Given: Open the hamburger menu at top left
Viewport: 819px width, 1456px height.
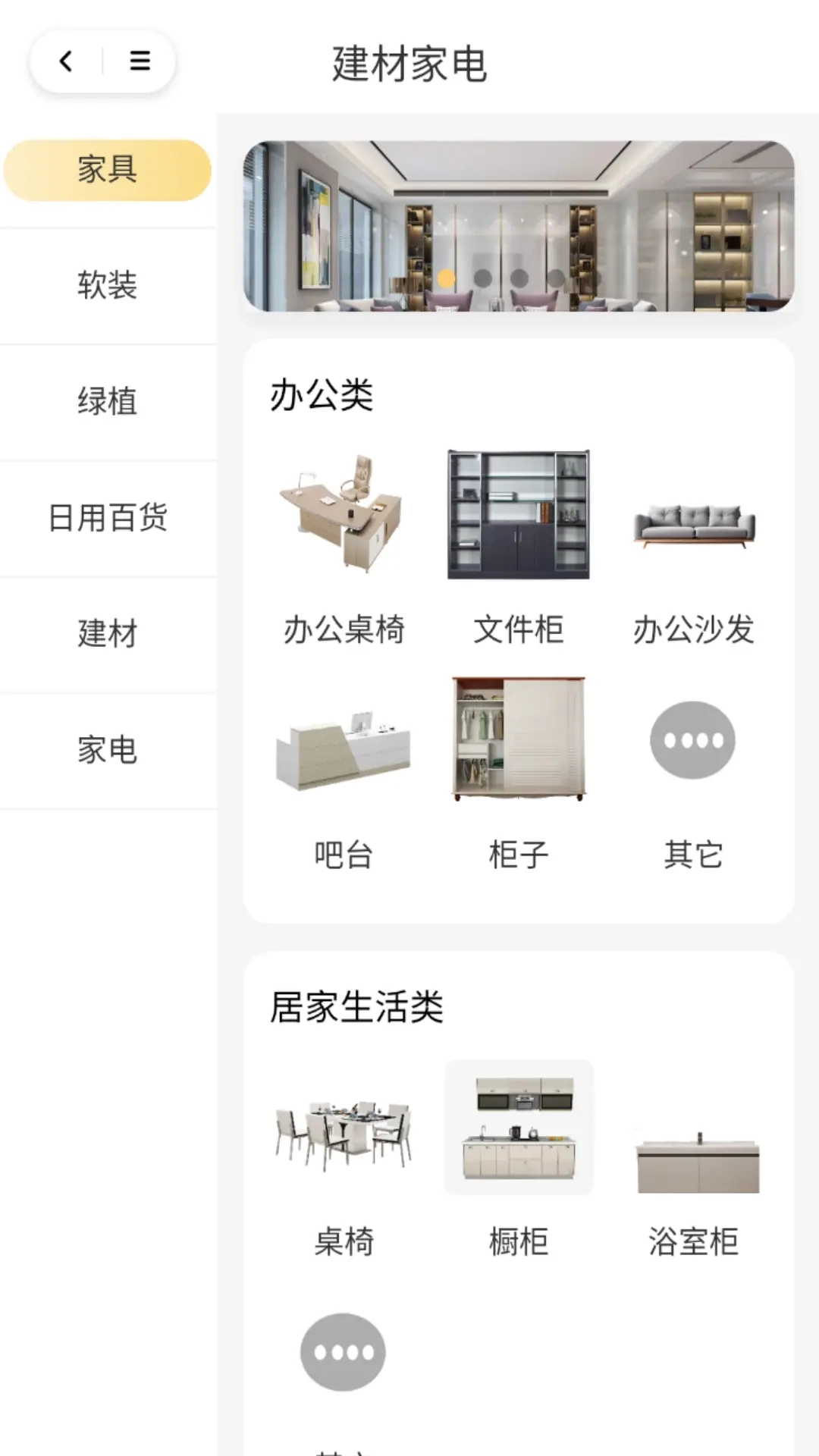Looking at the screenshot, I should 139,61.
